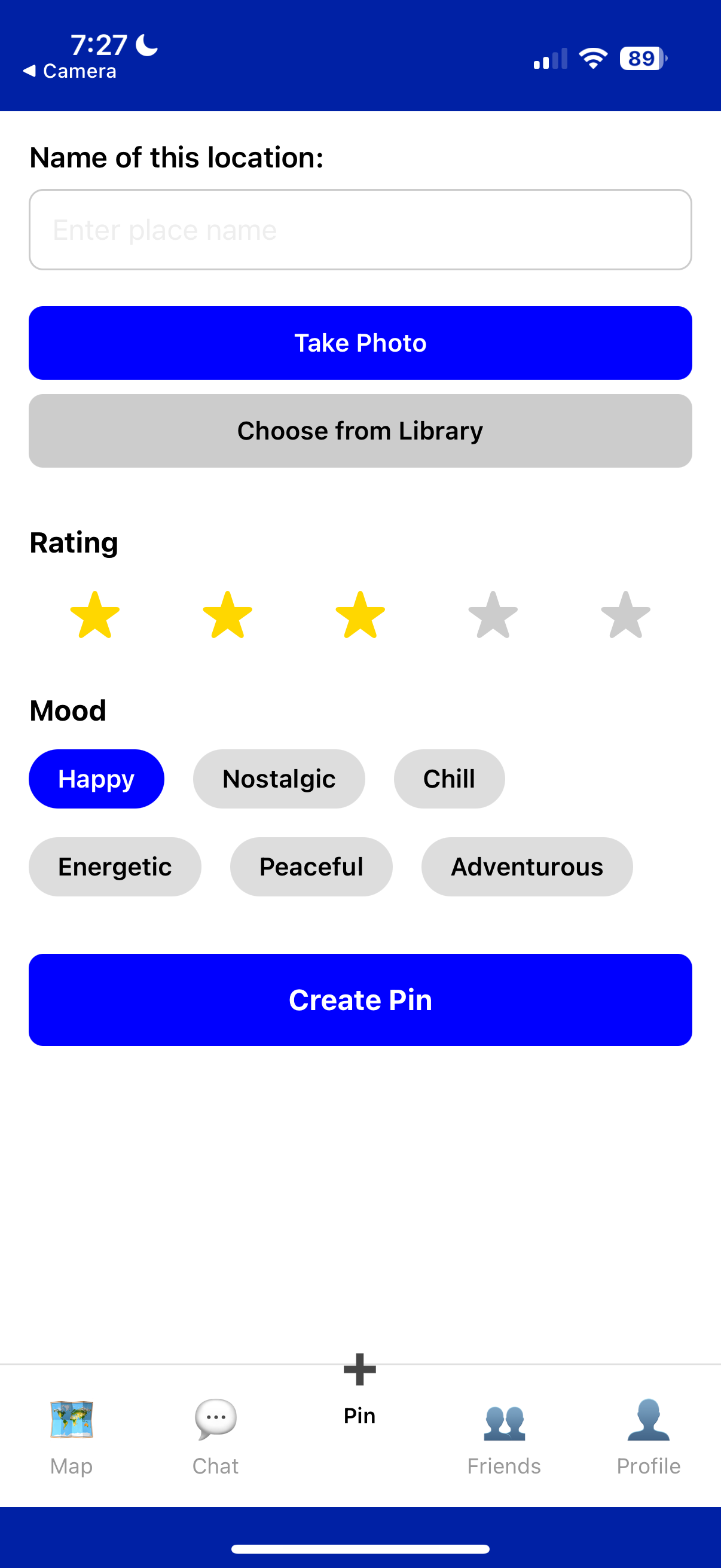This screenshot has width=721, height=1568.
Task: Set rating to five stars
Action: click(x=625, y=615)
